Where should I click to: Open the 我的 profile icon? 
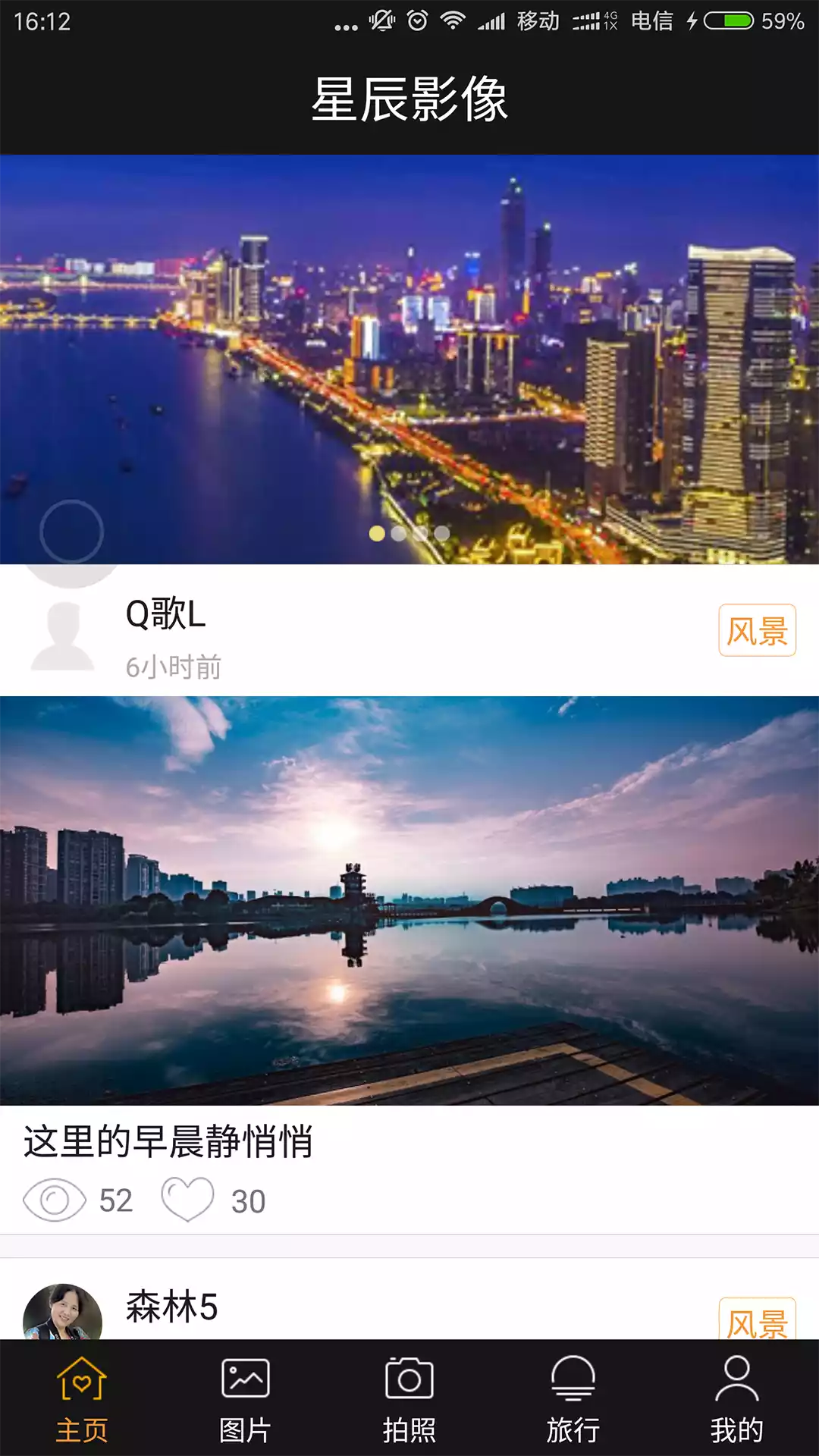pyautogui.click(x=736, y=1382)
